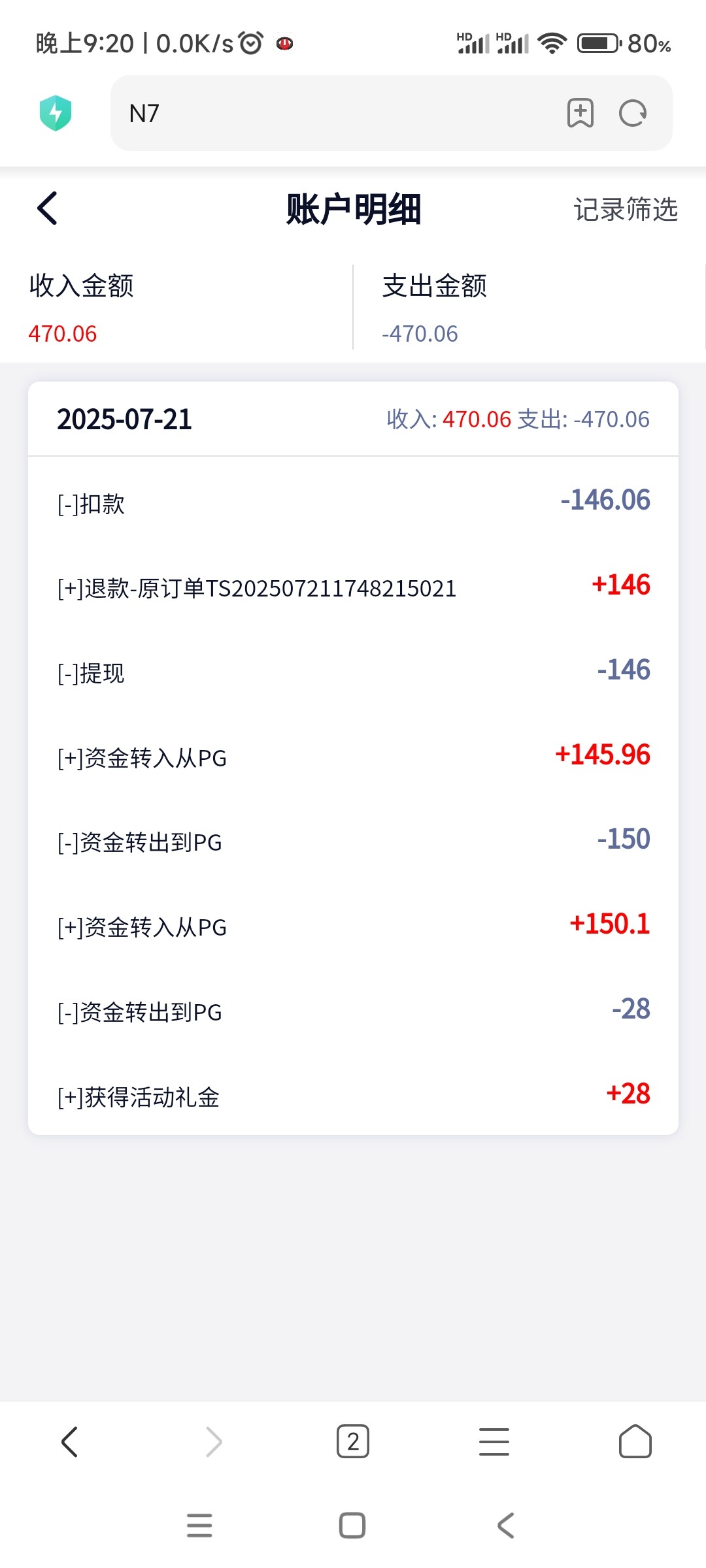Open 记录筛选 record filter

click(x=625, y=210)
